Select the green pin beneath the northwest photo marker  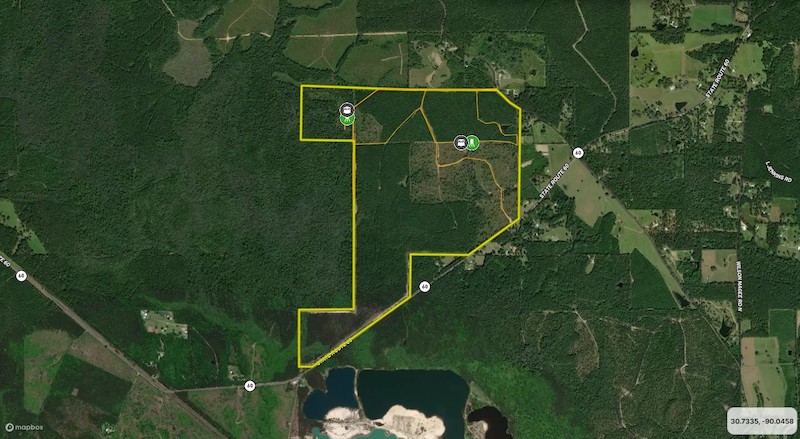348,121
